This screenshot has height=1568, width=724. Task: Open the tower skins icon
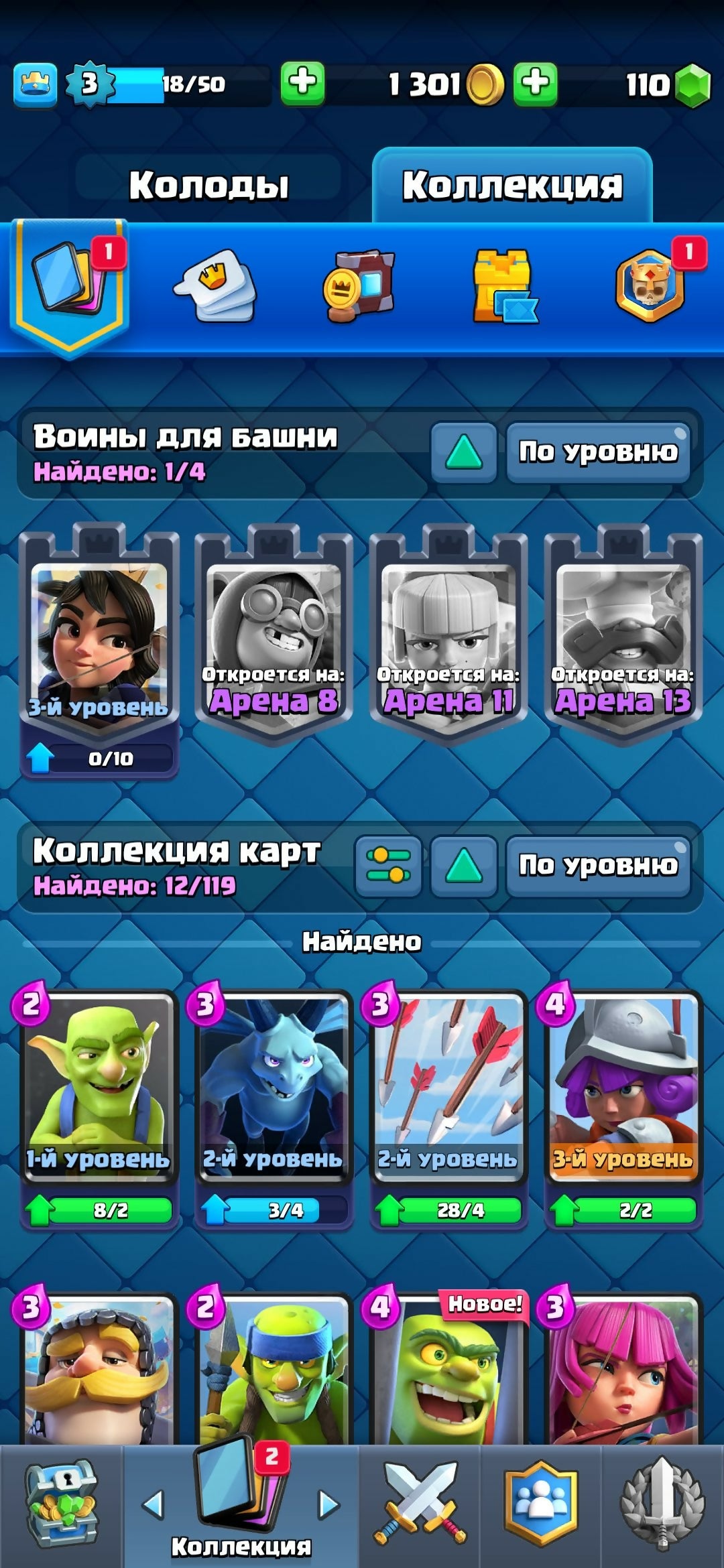[504, 286]
